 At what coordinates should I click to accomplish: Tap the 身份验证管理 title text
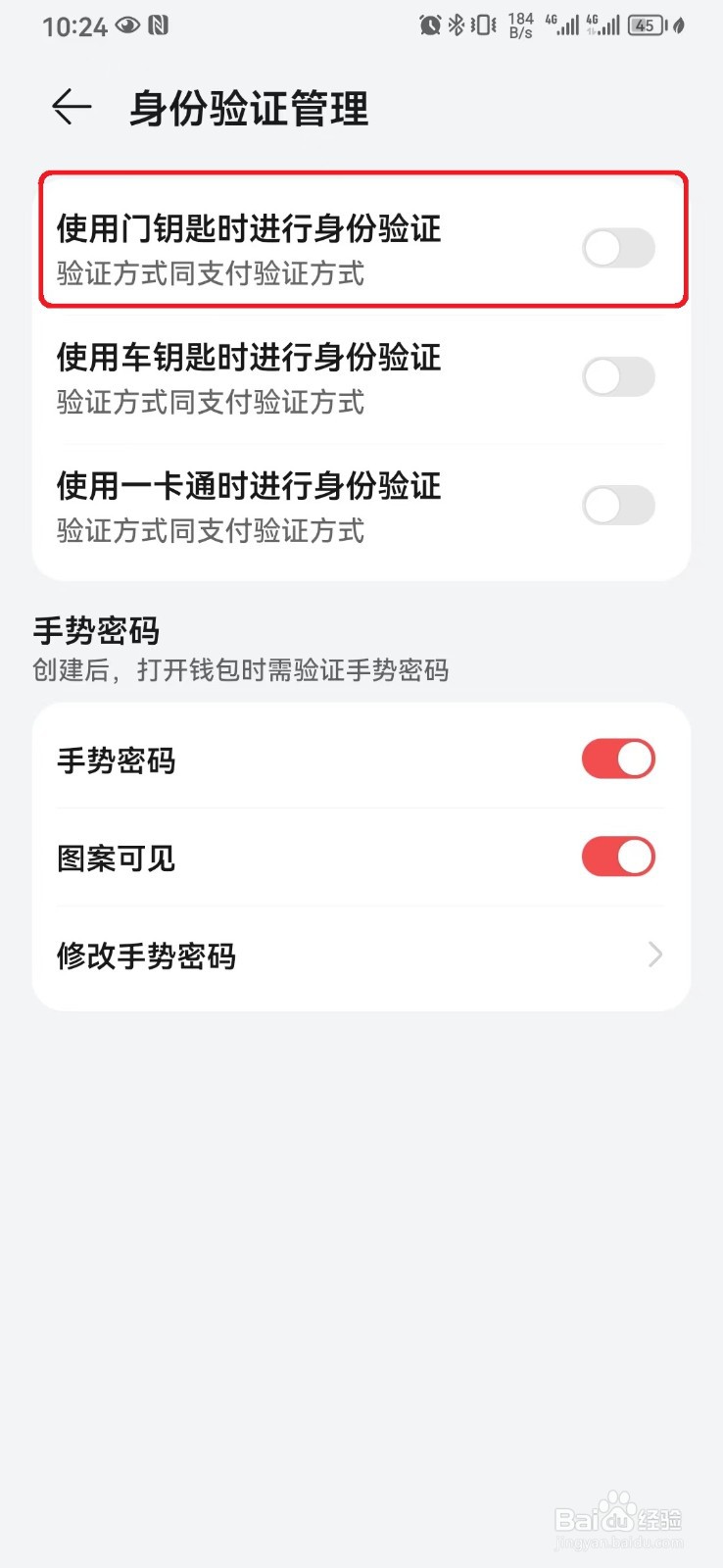click(x=247, y=110)
